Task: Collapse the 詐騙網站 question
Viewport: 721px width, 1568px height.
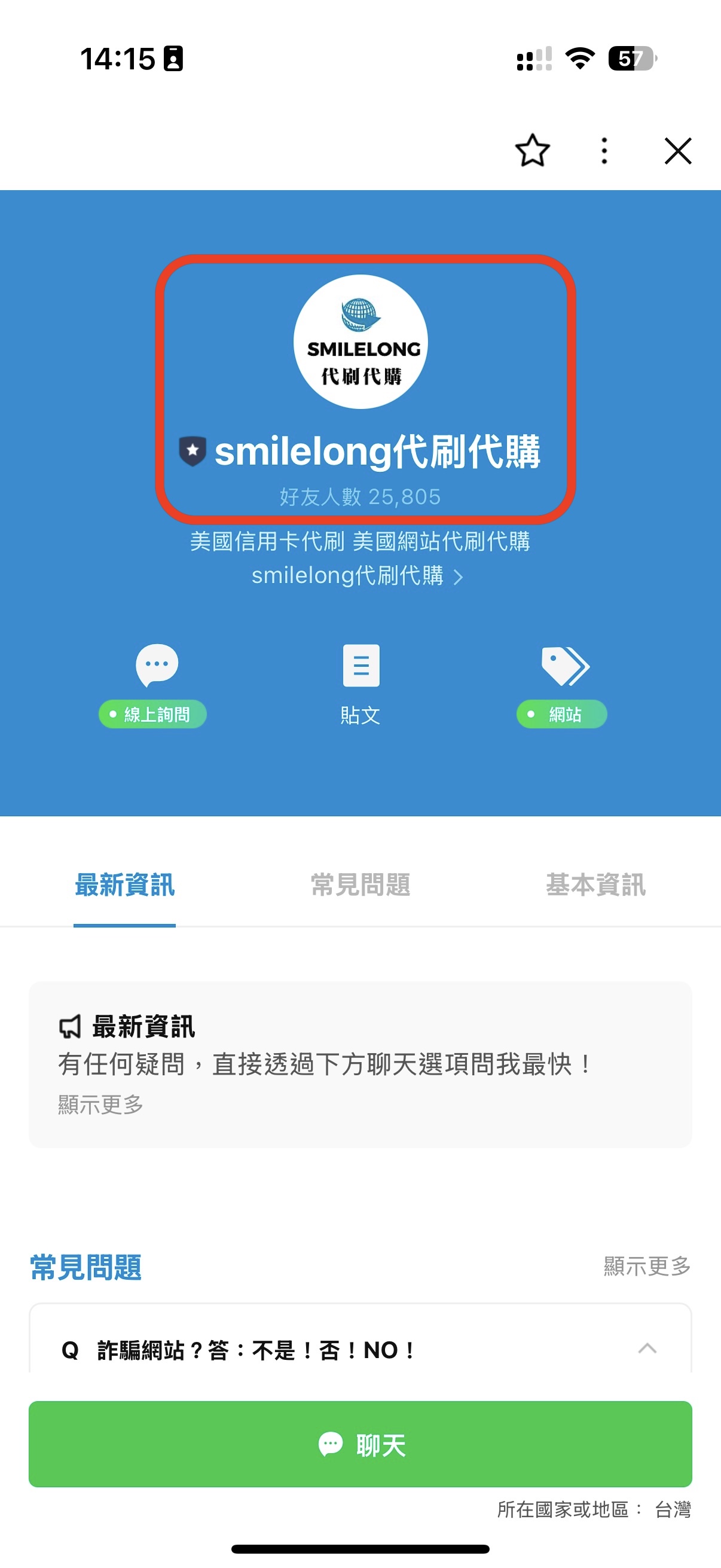Action: 647,1349
